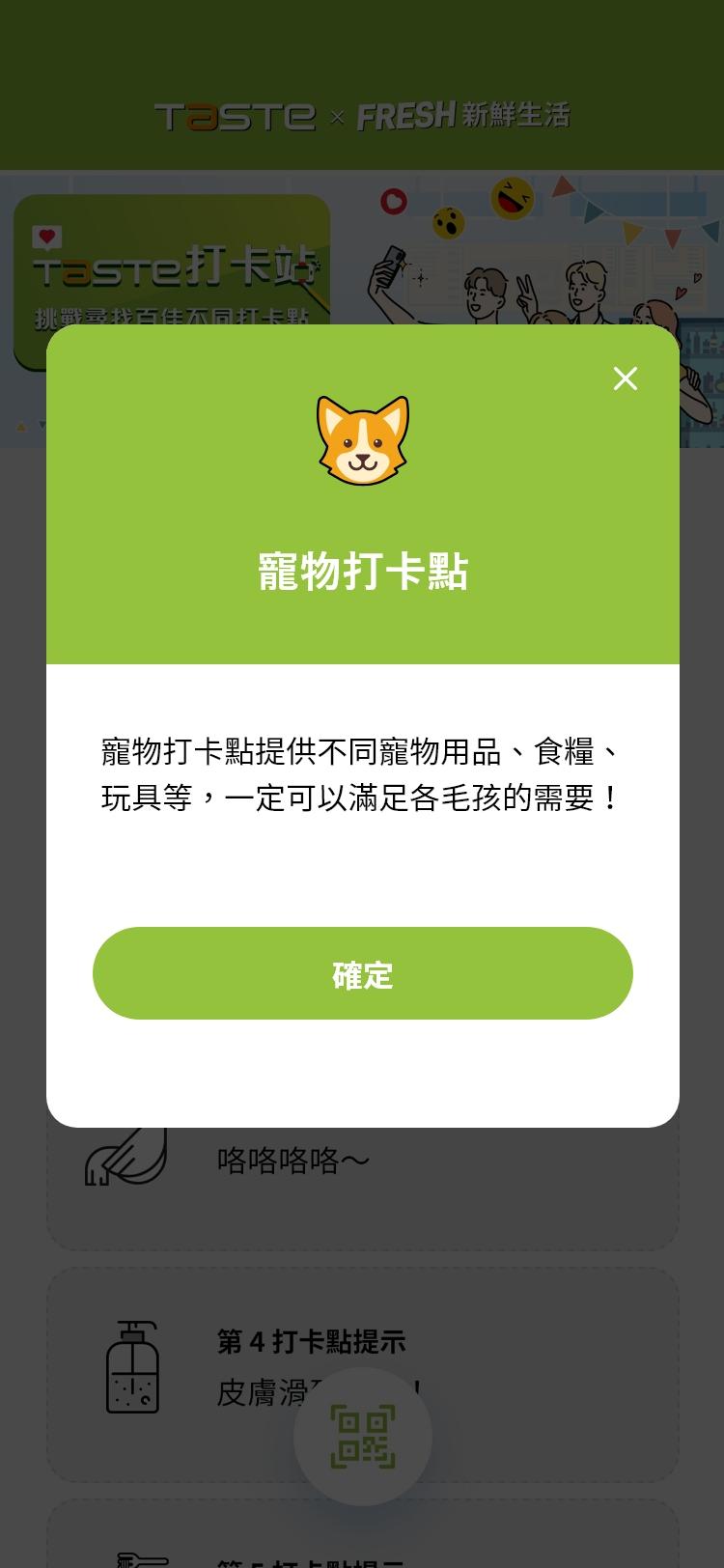Confirm with the 確定 button
The image size is (724, 1568).
(362, 973)
